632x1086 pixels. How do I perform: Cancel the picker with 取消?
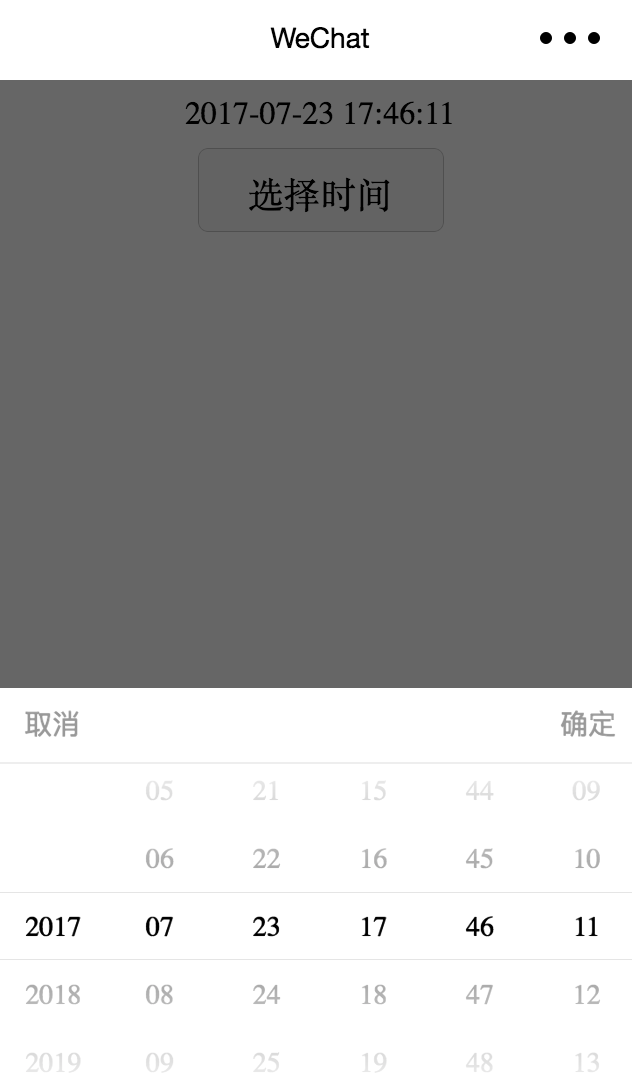click(x=52, y=724)
